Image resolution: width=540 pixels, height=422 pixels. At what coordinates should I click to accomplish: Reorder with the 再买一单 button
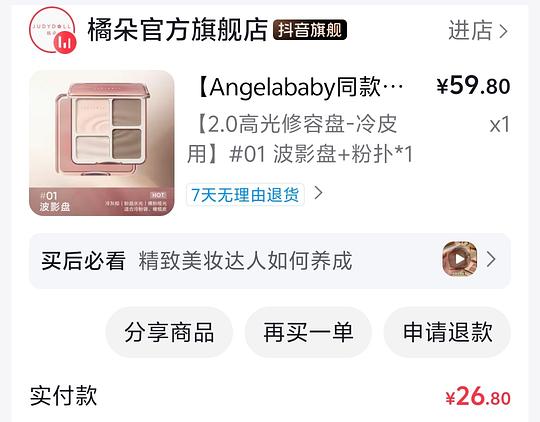point(308,332)
